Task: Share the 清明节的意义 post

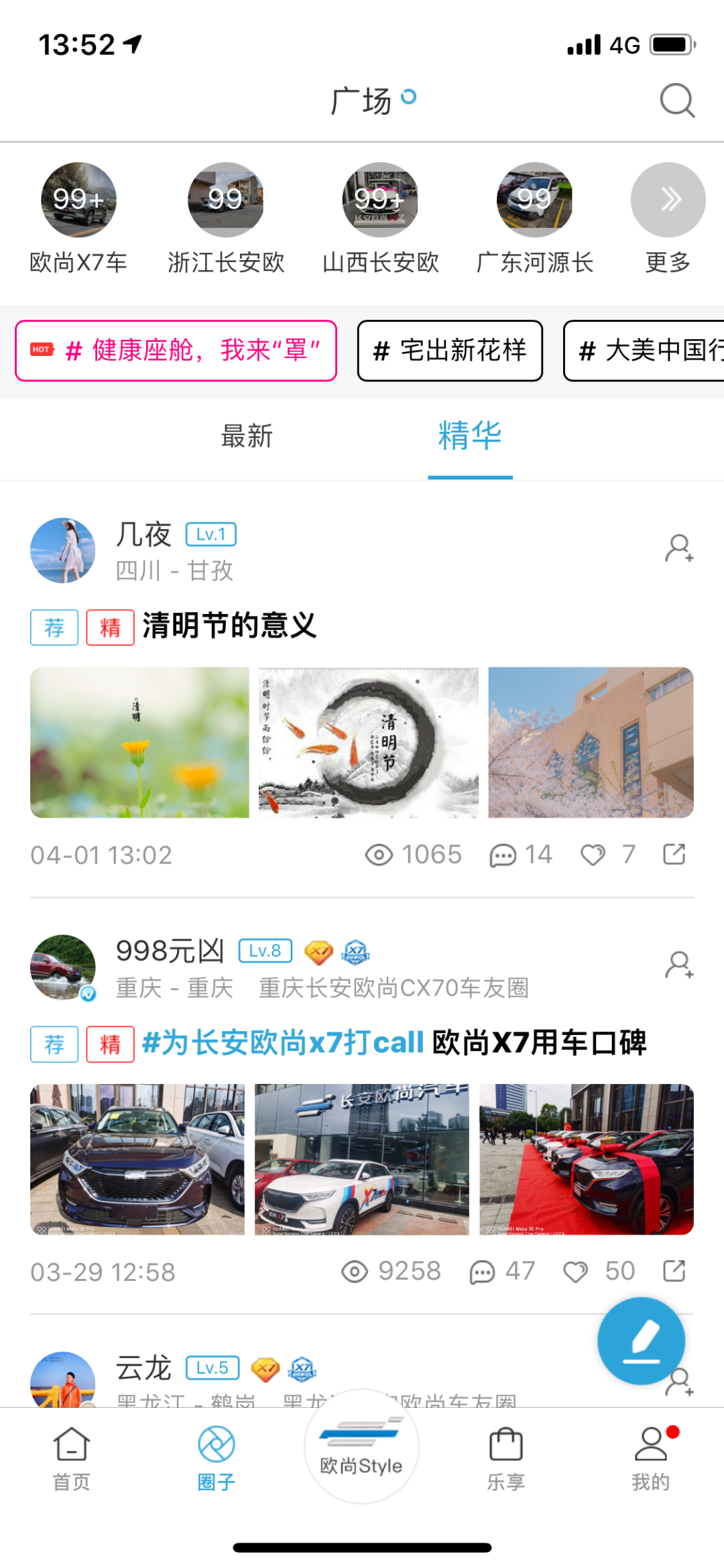Action: [674, 855]
